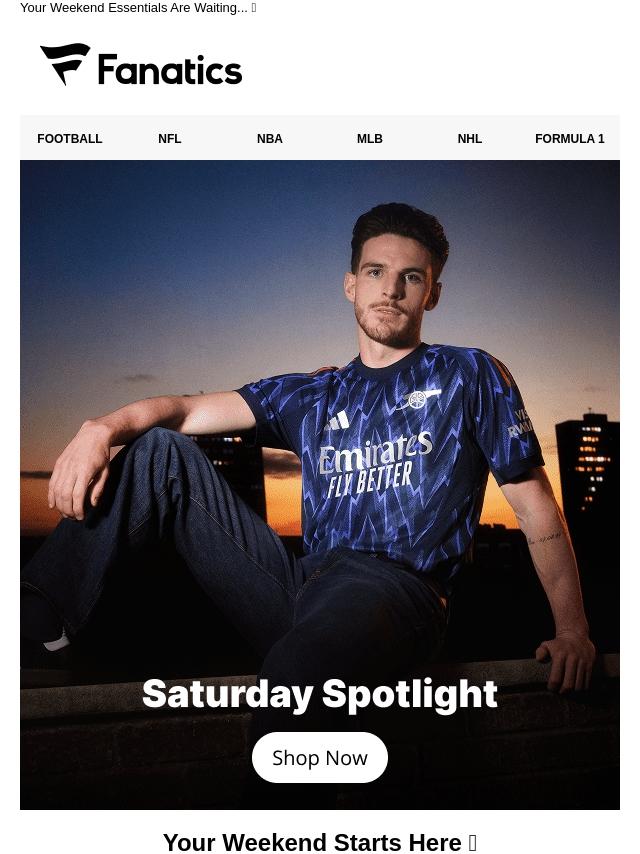Open the FORMULA 1 section
The width and height of the screenshot is (640, 854).
[570, 139]
